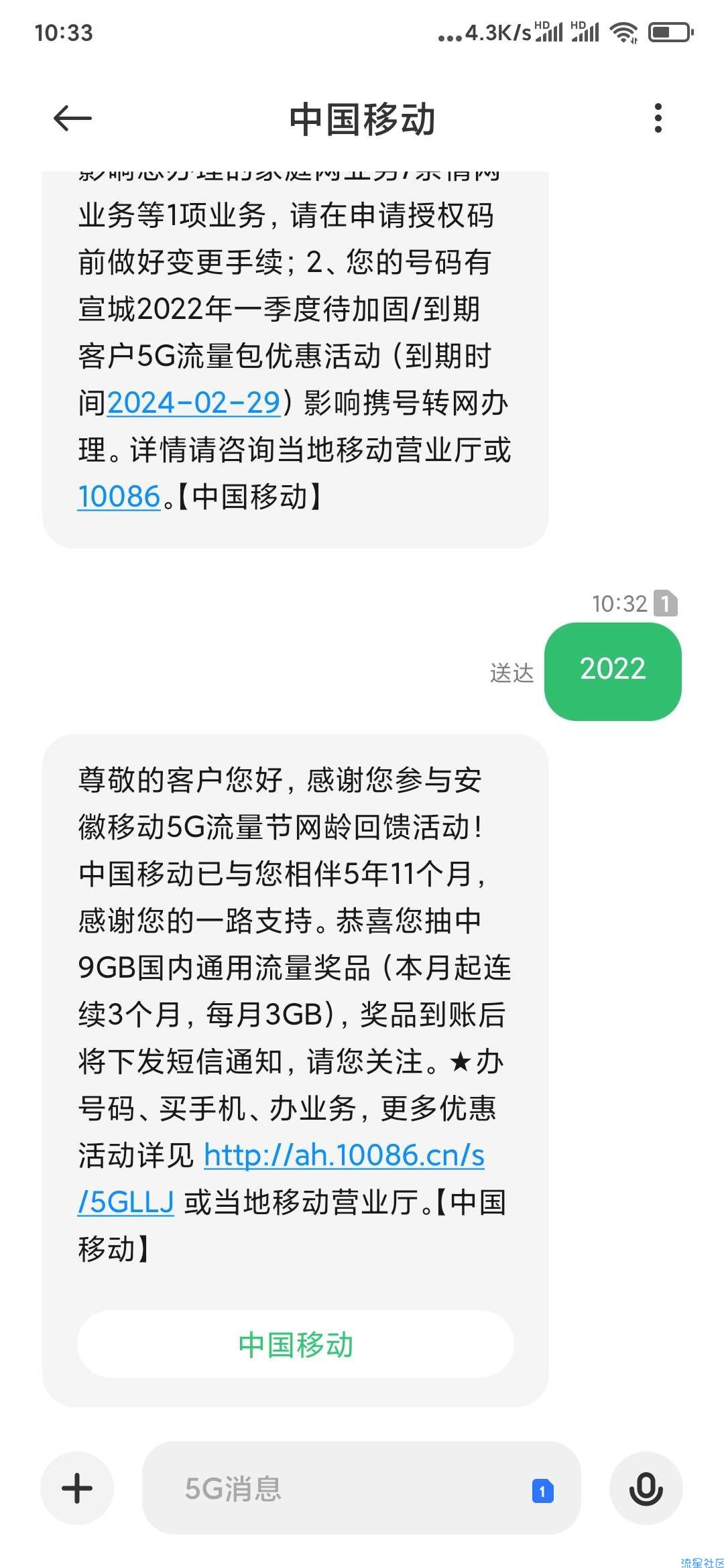Call the 10086 number link
The height and width of the screenshot is (1568, 724).
(x=119, y=497)
